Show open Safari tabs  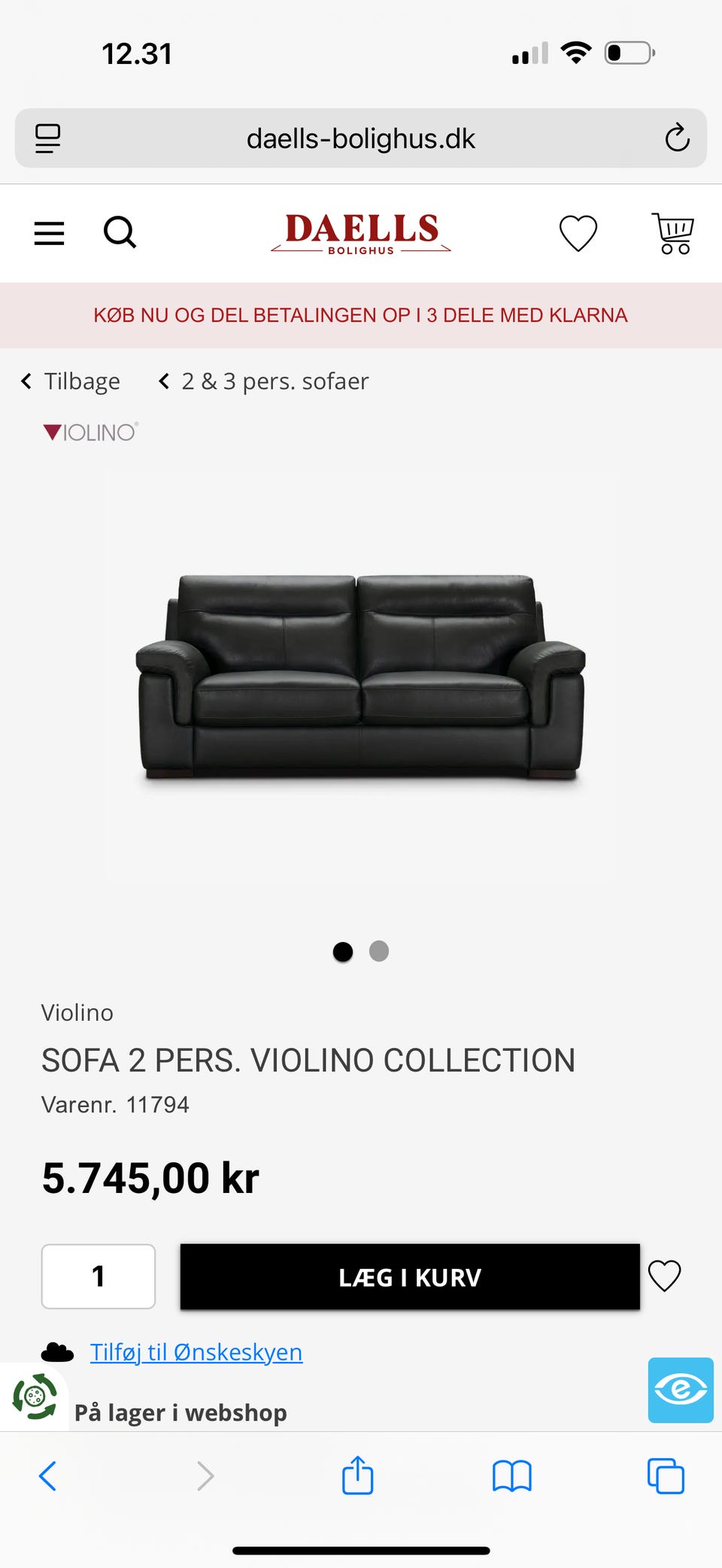pos(666,1476)
